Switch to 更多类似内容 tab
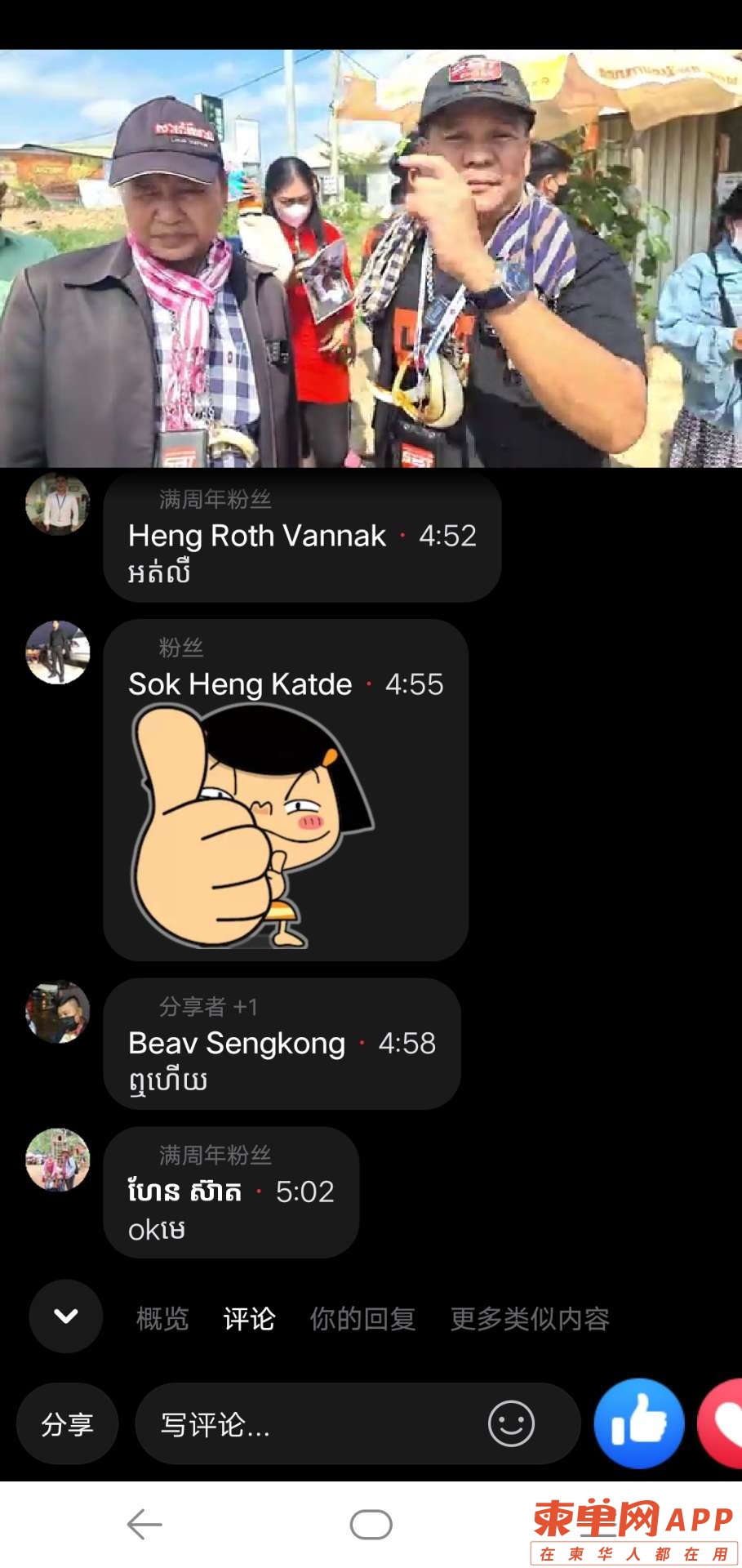The width and height of the screenshot is (742, 1568). 530,1318
